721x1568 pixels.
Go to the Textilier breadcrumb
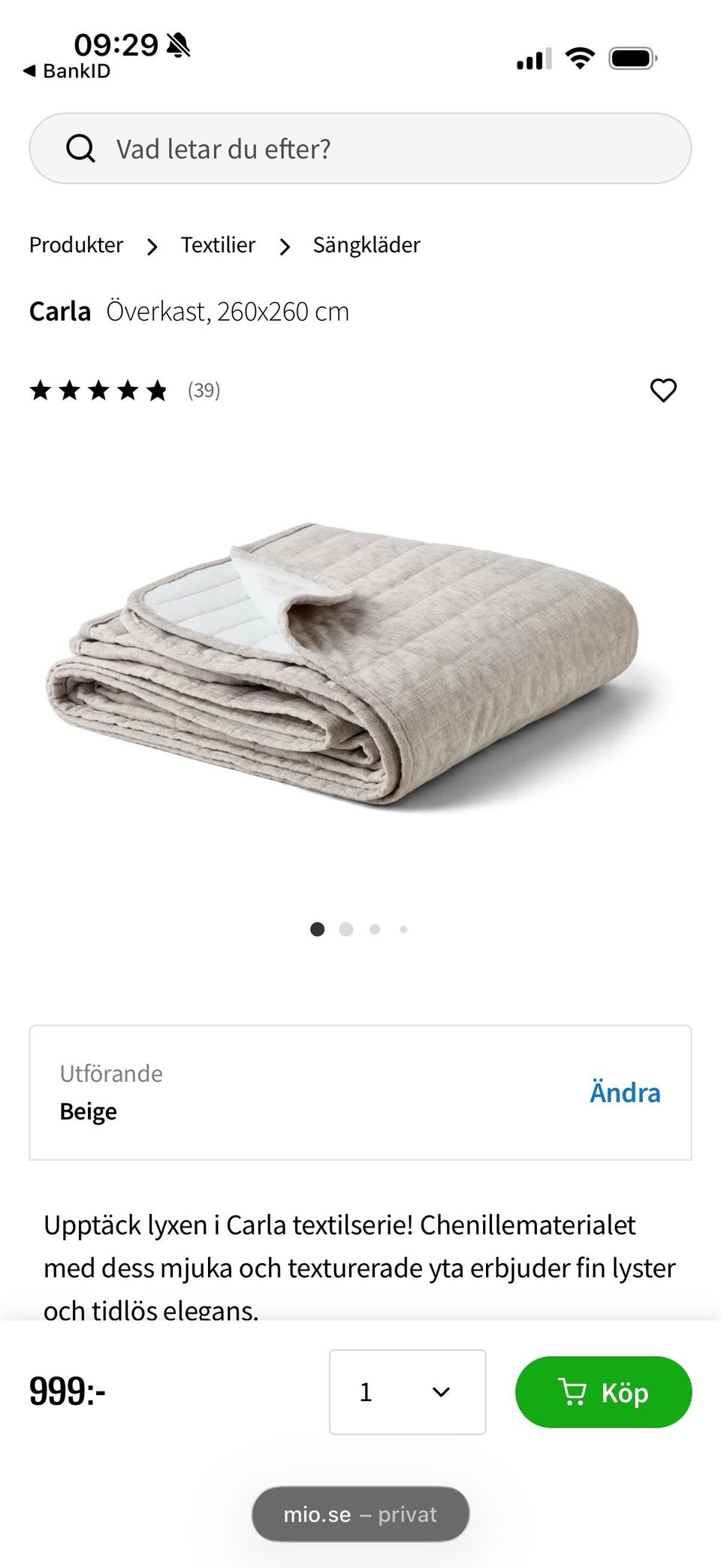click(218, 245)
